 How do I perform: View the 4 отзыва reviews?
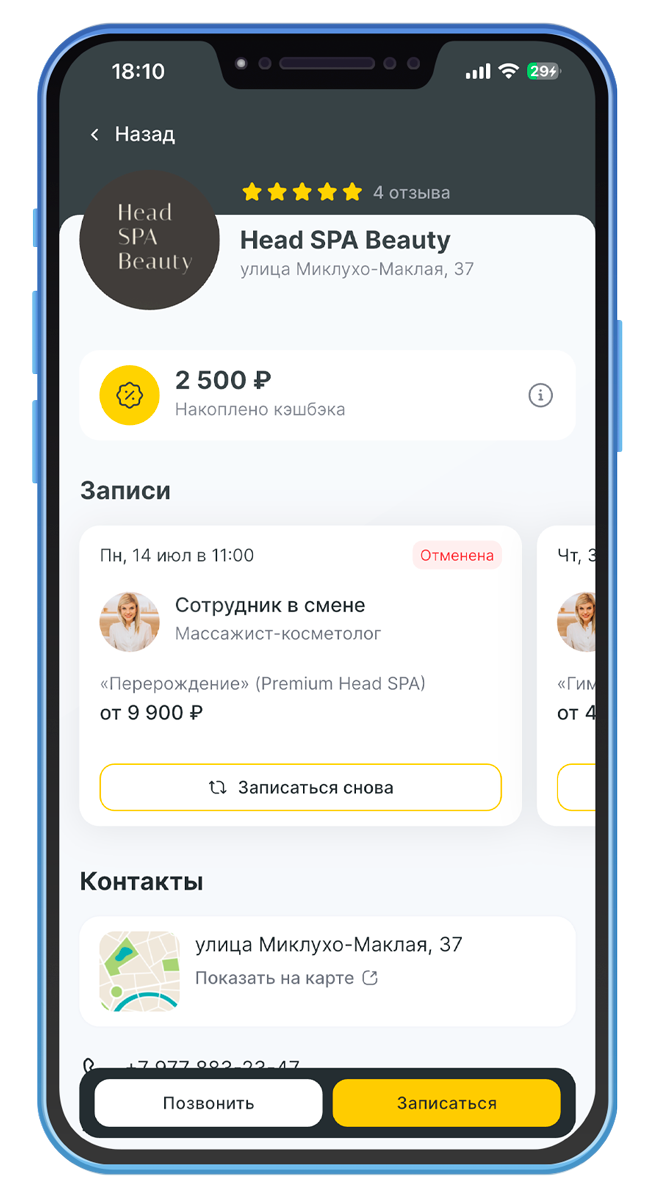click(x=411, y=192)
